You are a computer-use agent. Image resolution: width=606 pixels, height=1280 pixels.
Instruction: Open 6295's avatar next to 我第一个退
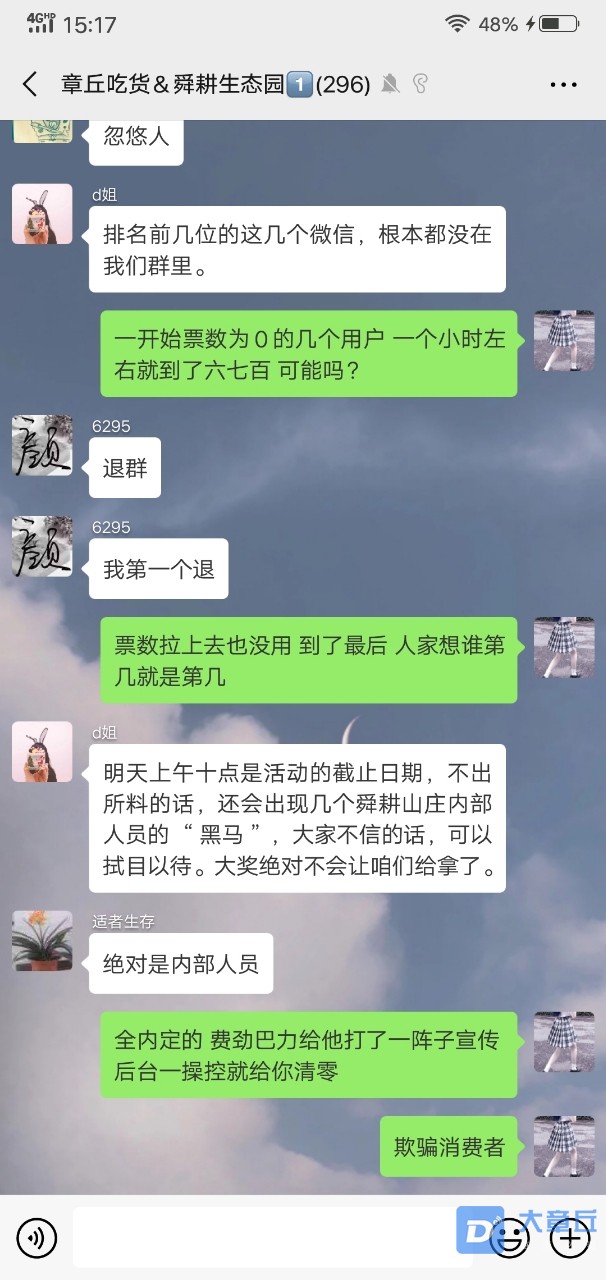tap(42, 546)
